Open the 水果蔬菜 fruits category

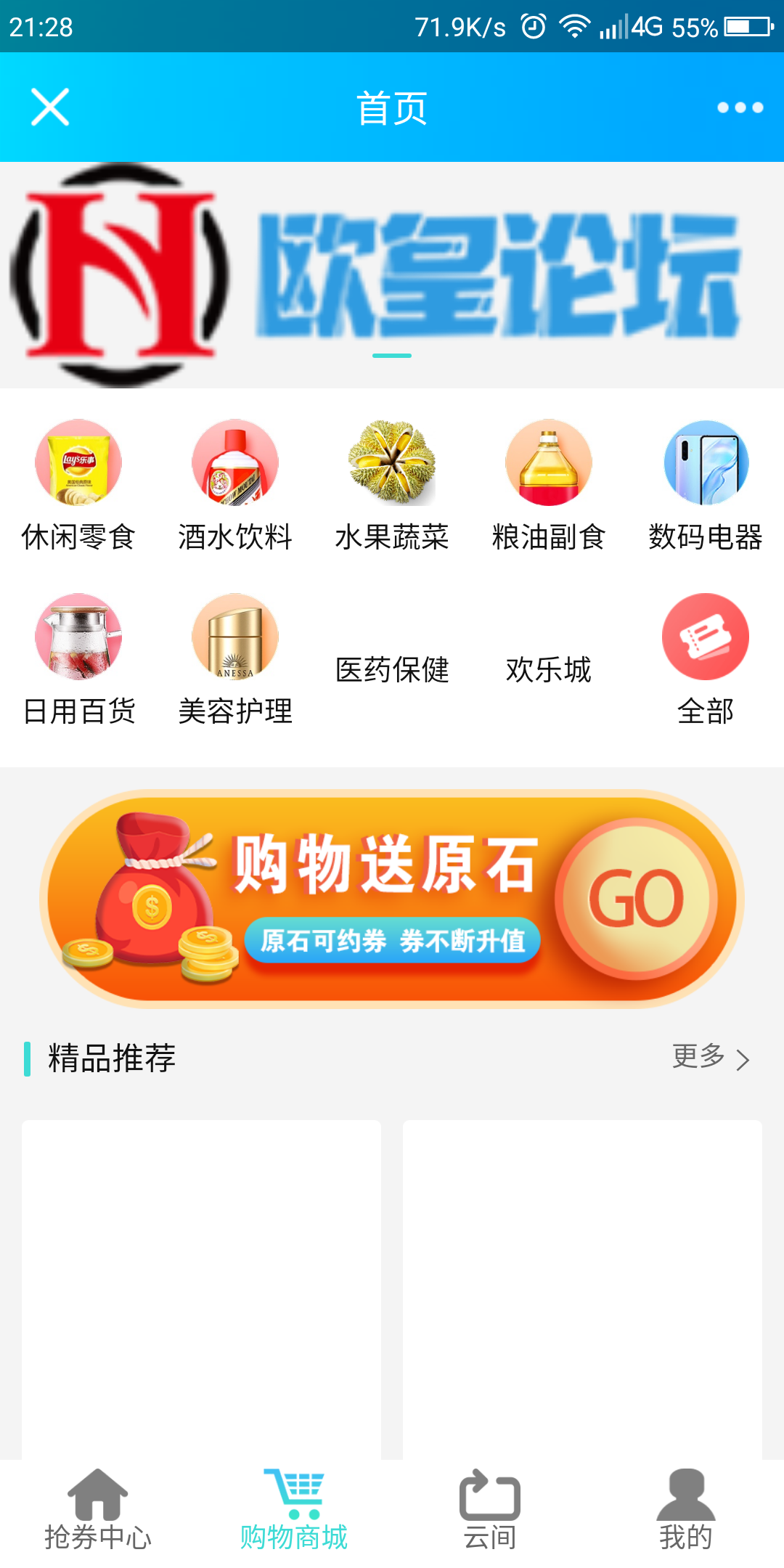tap(392, 486)
